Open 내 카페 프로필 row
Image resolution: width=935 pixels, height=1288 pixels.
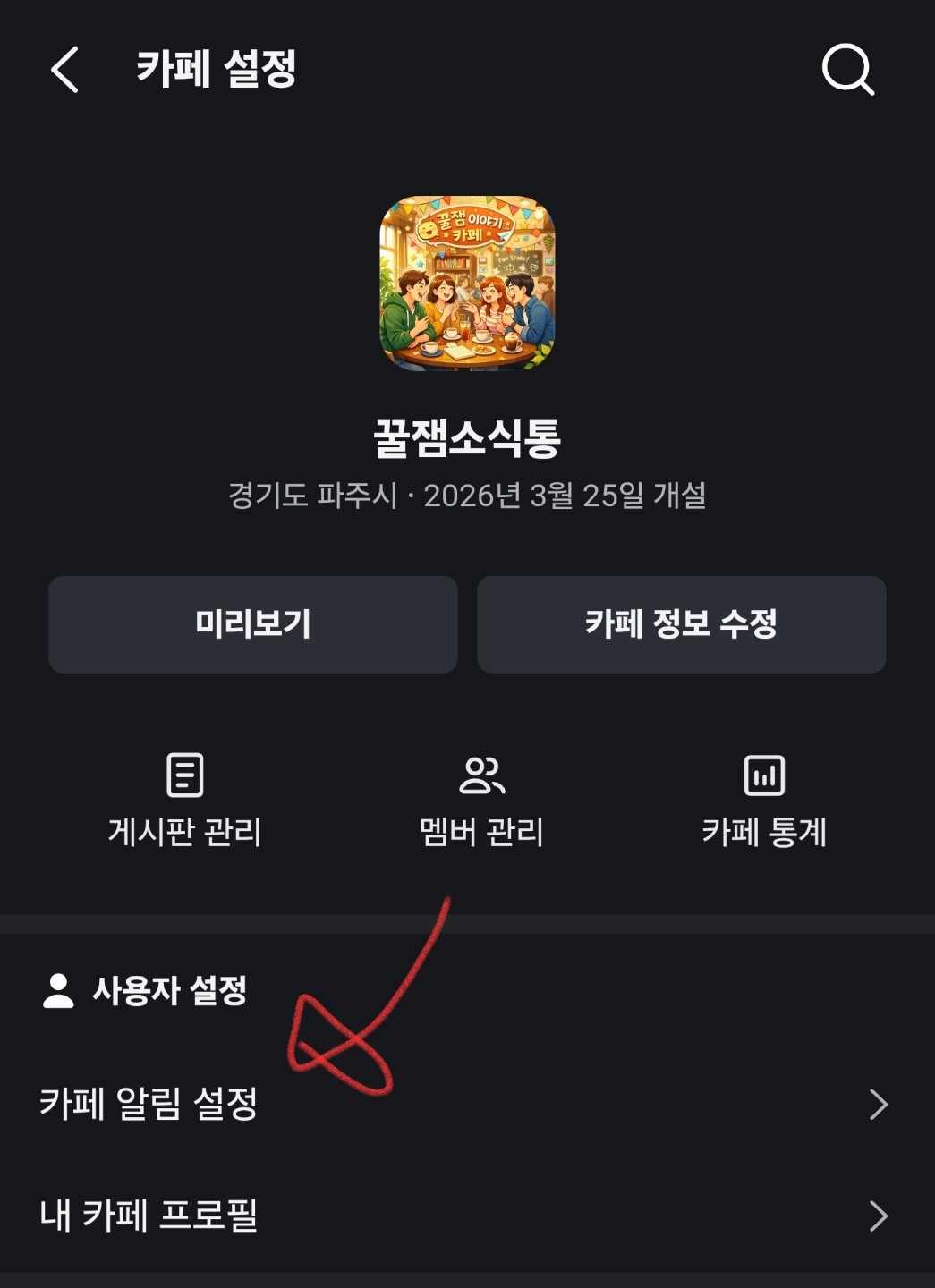465,1216
